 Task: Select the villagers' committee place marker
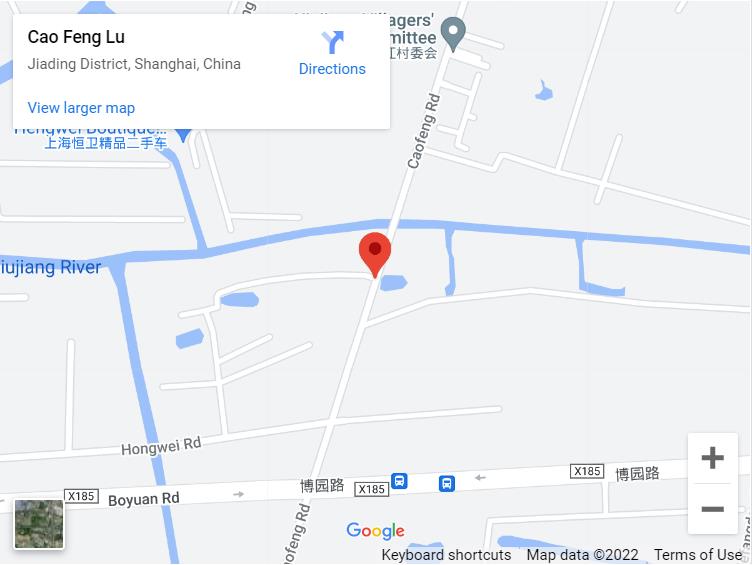(x=453, y=34)
